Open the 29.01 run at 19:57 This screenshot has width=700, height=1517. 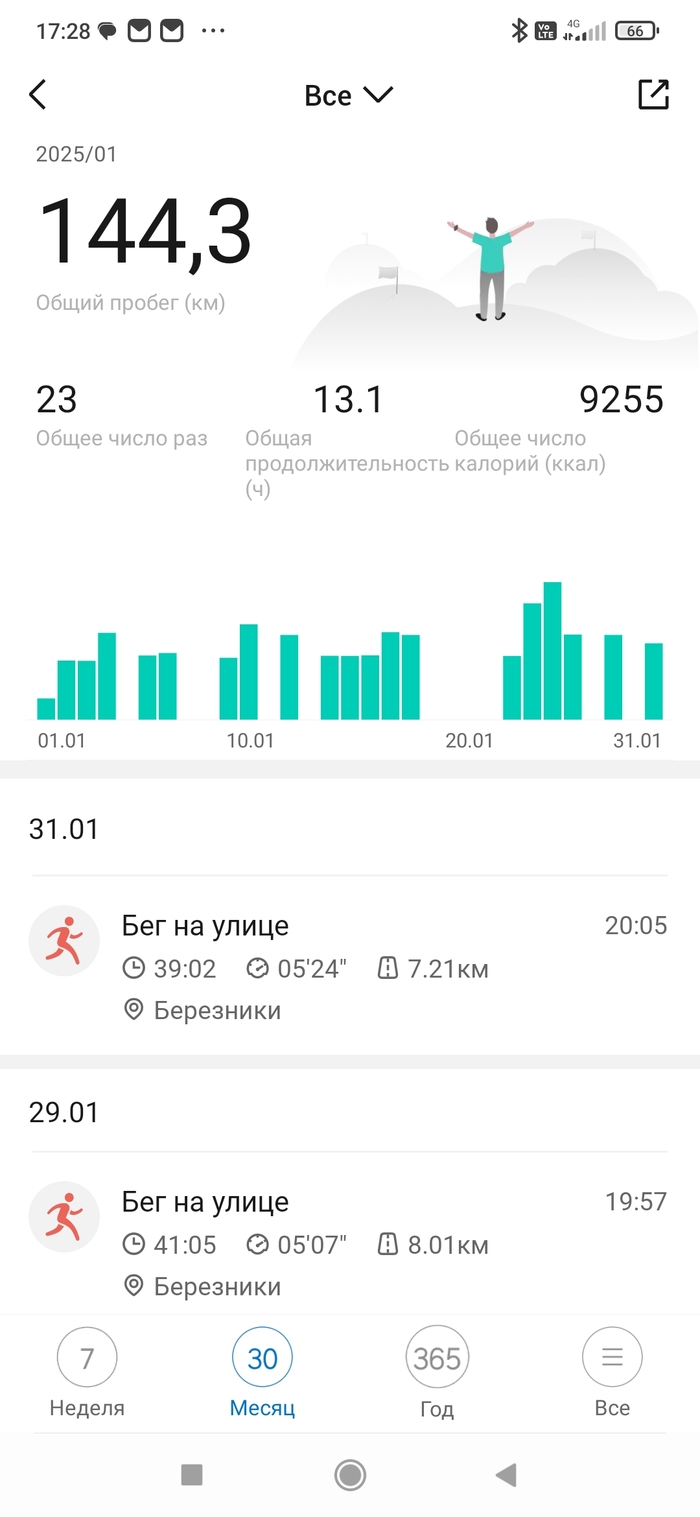348,1243
